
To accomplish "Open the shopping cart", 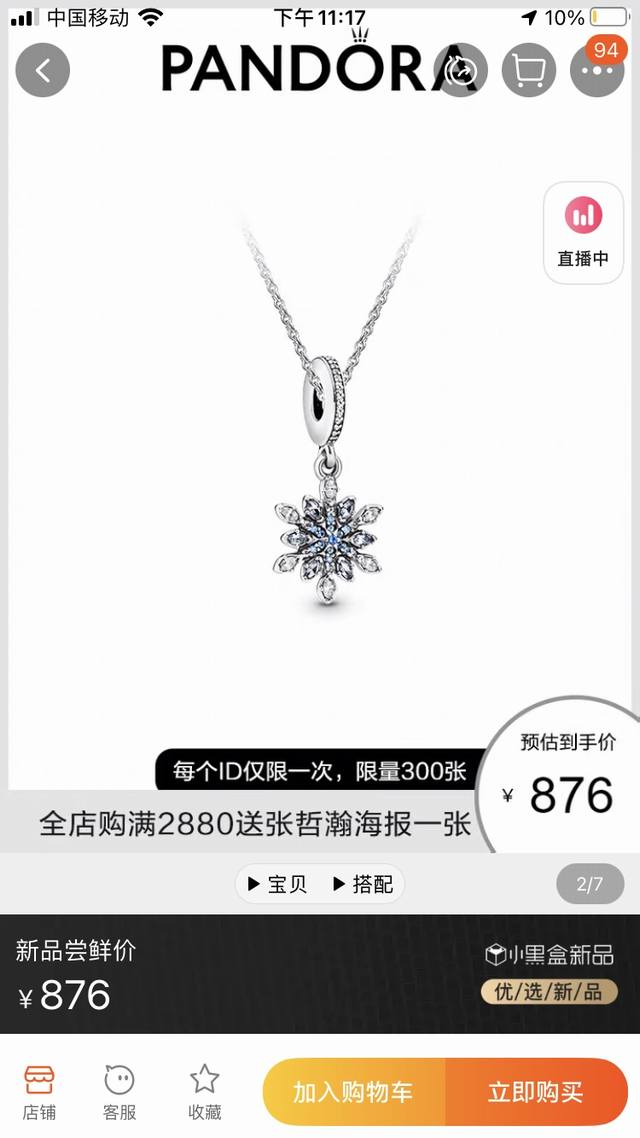I will 528,71.
